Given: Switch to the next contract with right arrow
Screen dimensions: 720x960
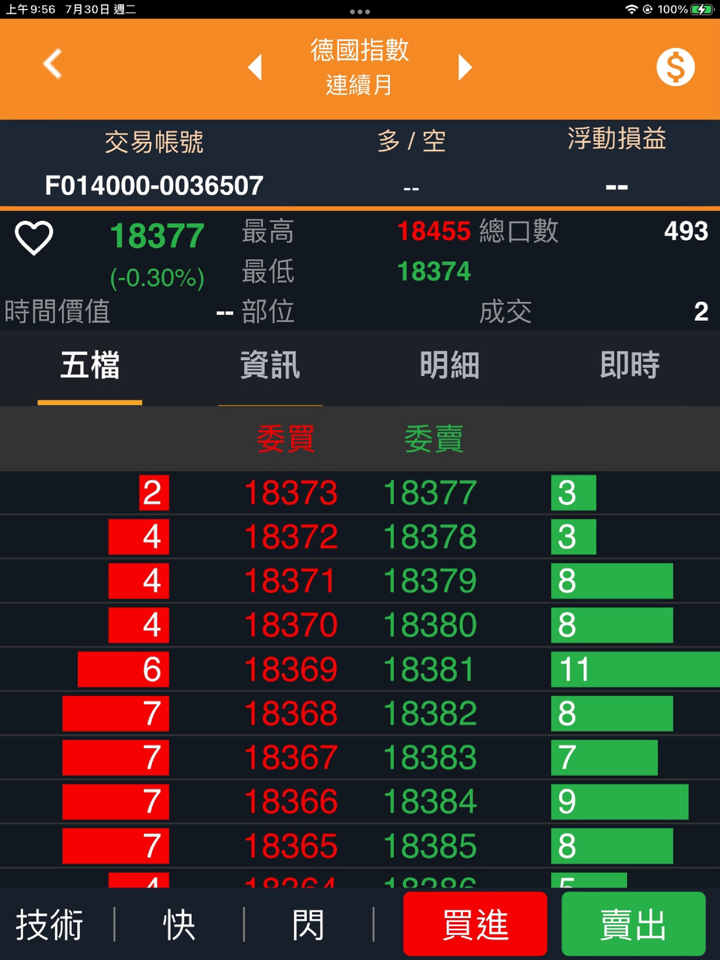Looking at the screenshot, I should [464, 67].
